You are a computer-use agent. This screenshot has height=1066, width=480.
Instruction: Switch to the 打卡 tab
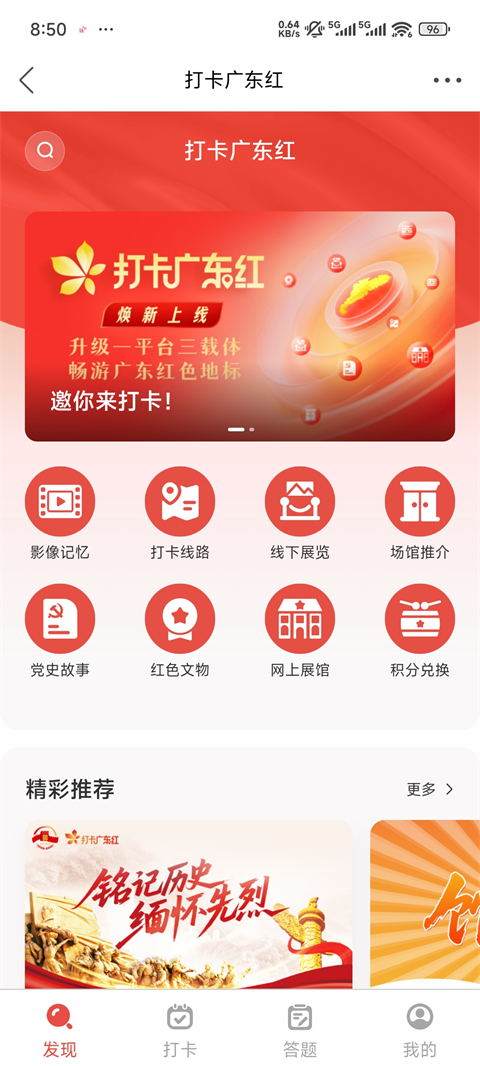point(179,1030)
